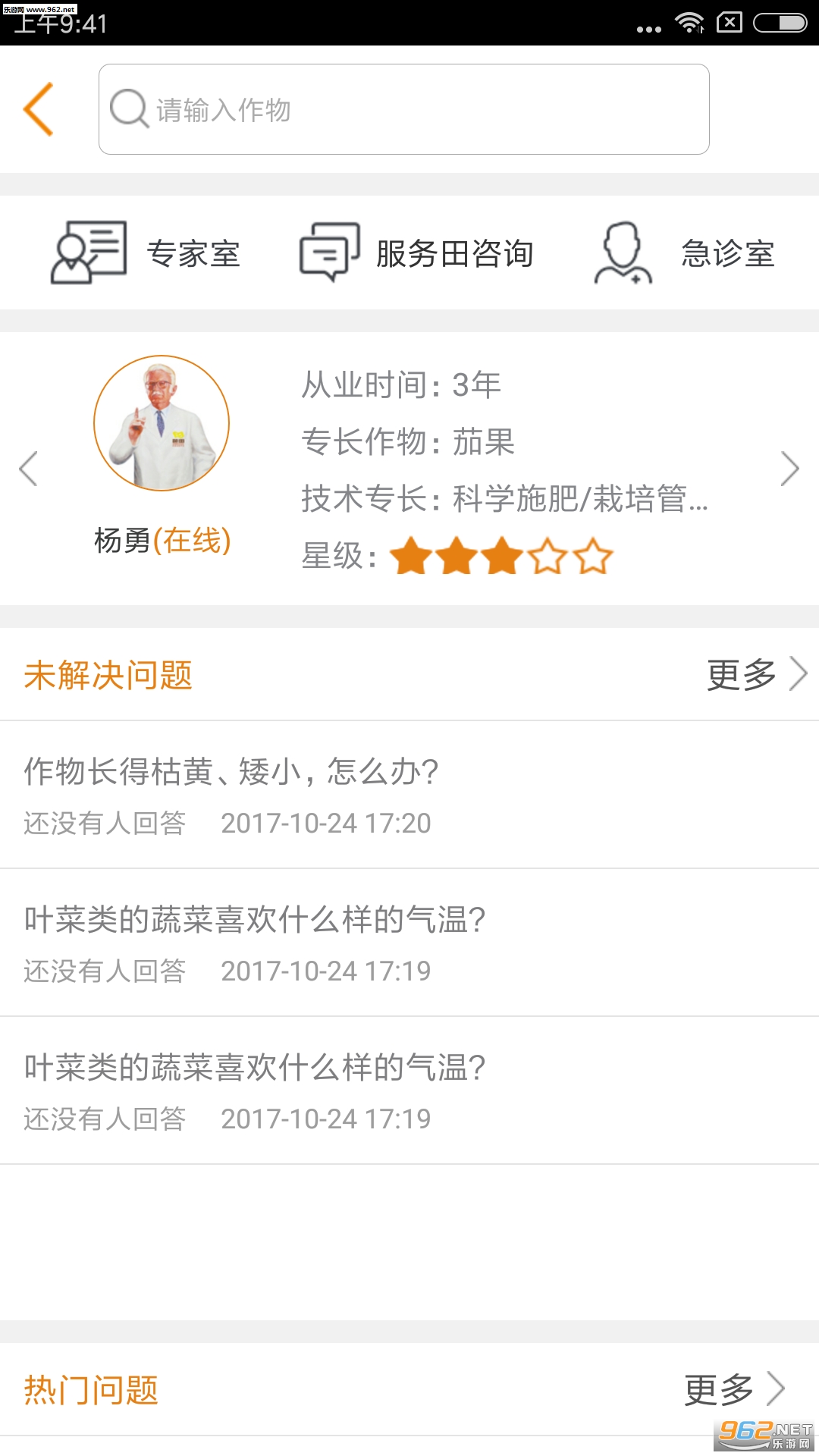Open question 作物长得枯黄、矮小,怎么办?
This screenshot has height=1456, width=819.
[x=231, y=772]
